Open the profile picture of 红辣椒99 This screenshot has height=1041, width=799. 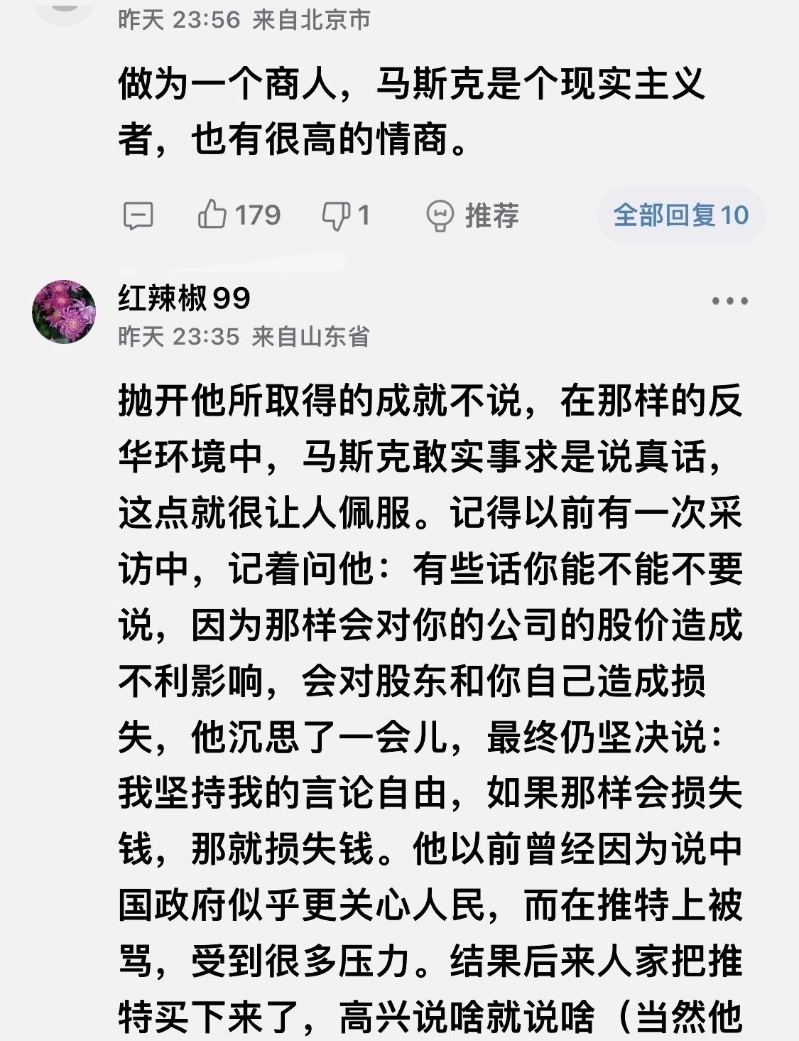(64, 311)
